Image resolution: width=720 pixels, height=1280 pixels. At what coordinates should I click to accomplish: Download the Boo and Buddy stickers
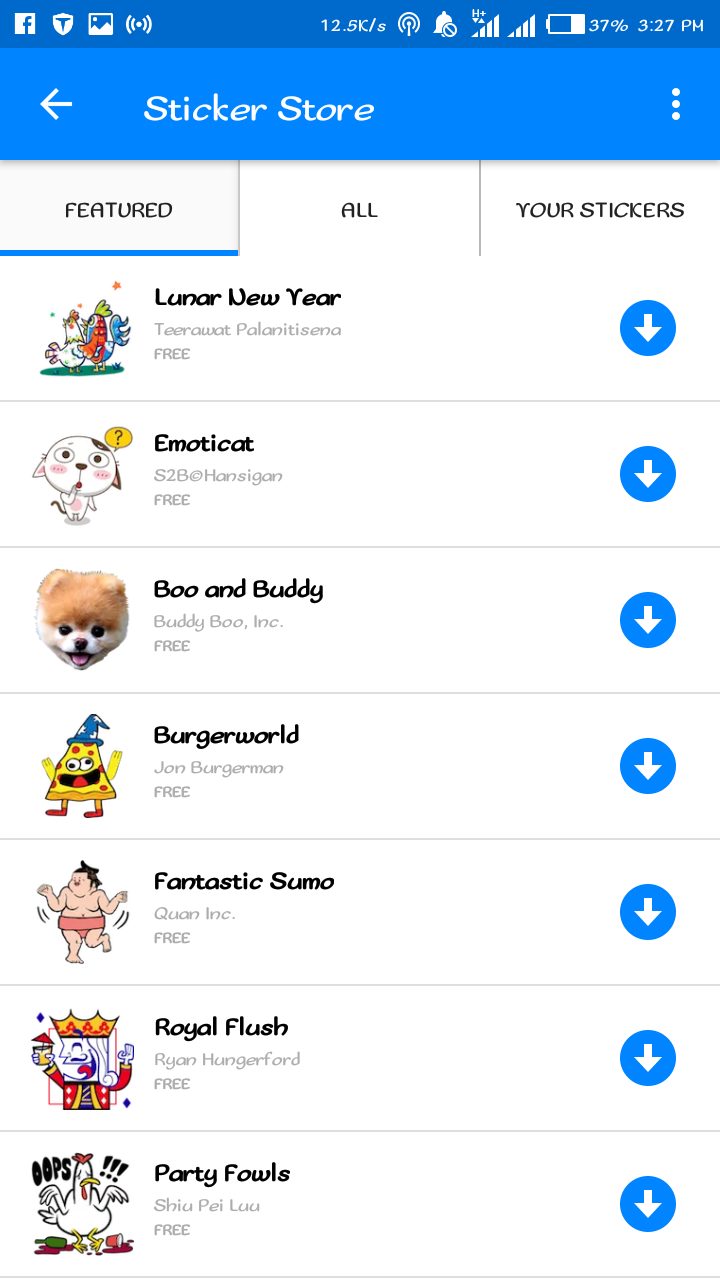pos(648,620)
